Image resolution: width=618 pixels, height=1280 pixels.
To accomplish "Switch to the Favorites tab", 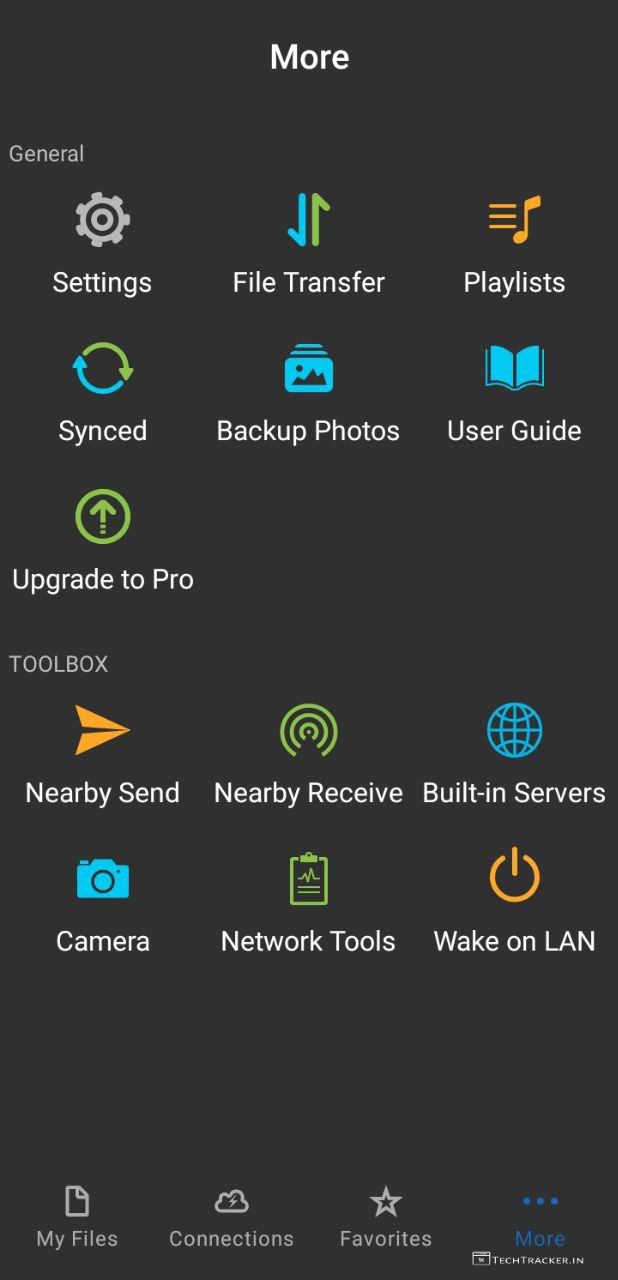I will 385,1217.
